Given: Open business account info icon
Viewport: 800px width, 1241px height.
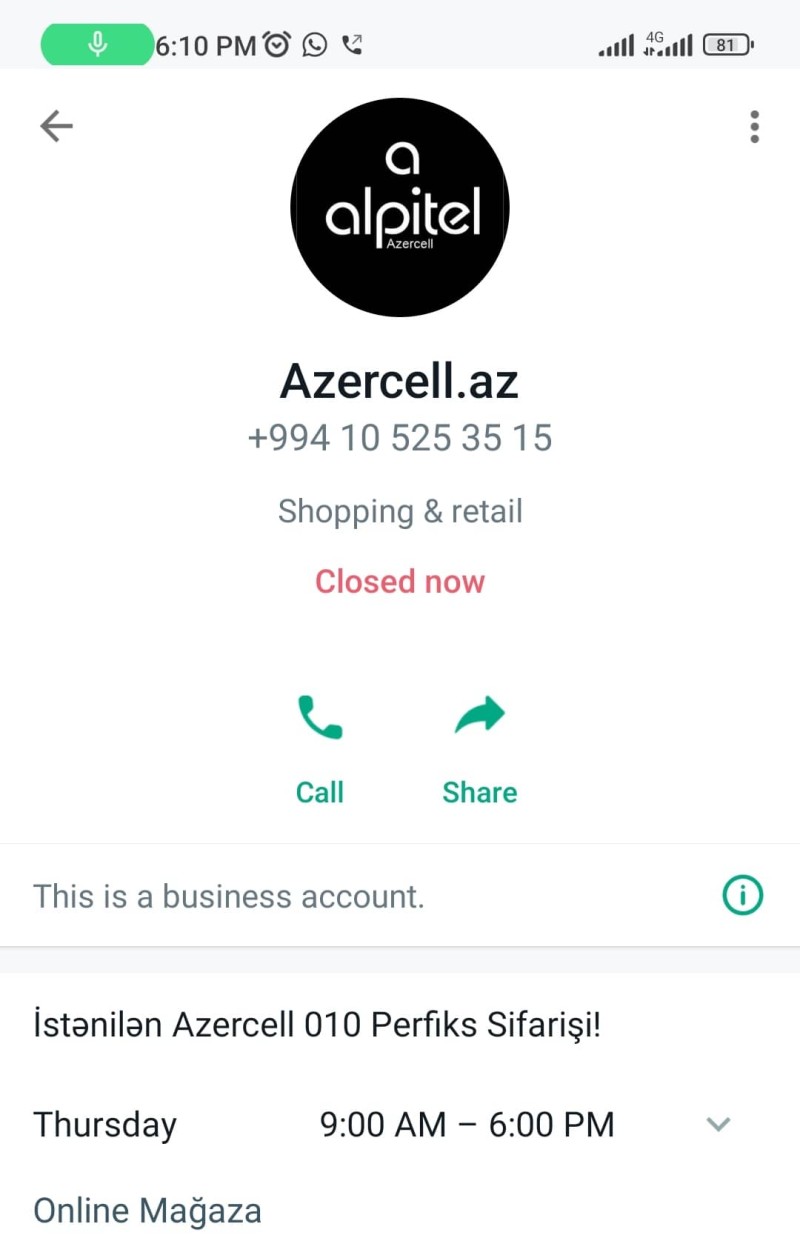Looking at the screenshot, I should click(742, 896).
